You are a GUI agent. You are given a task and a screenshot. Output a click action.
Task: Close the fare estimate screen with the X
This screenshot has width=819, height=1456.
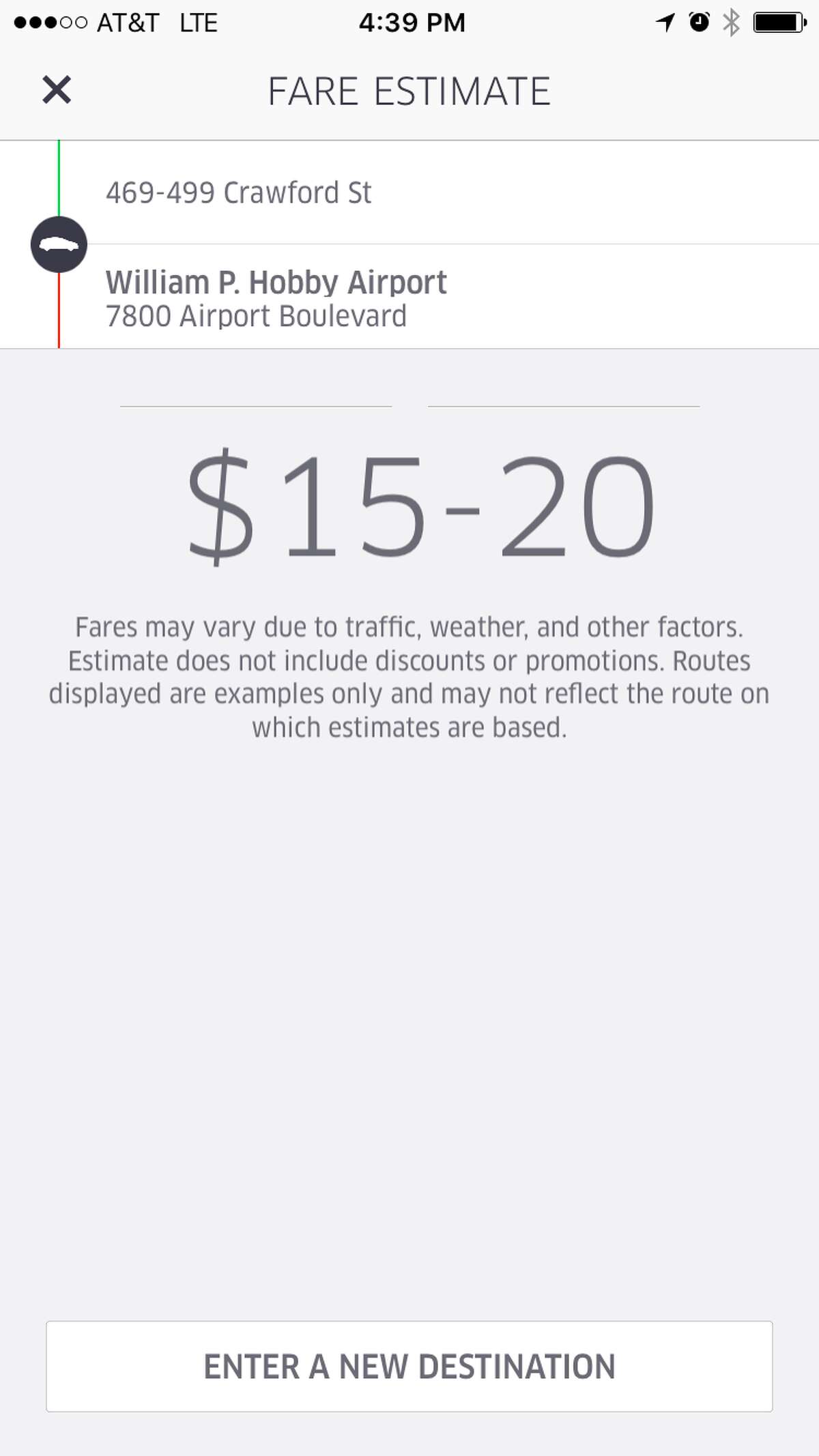(57, 89)
